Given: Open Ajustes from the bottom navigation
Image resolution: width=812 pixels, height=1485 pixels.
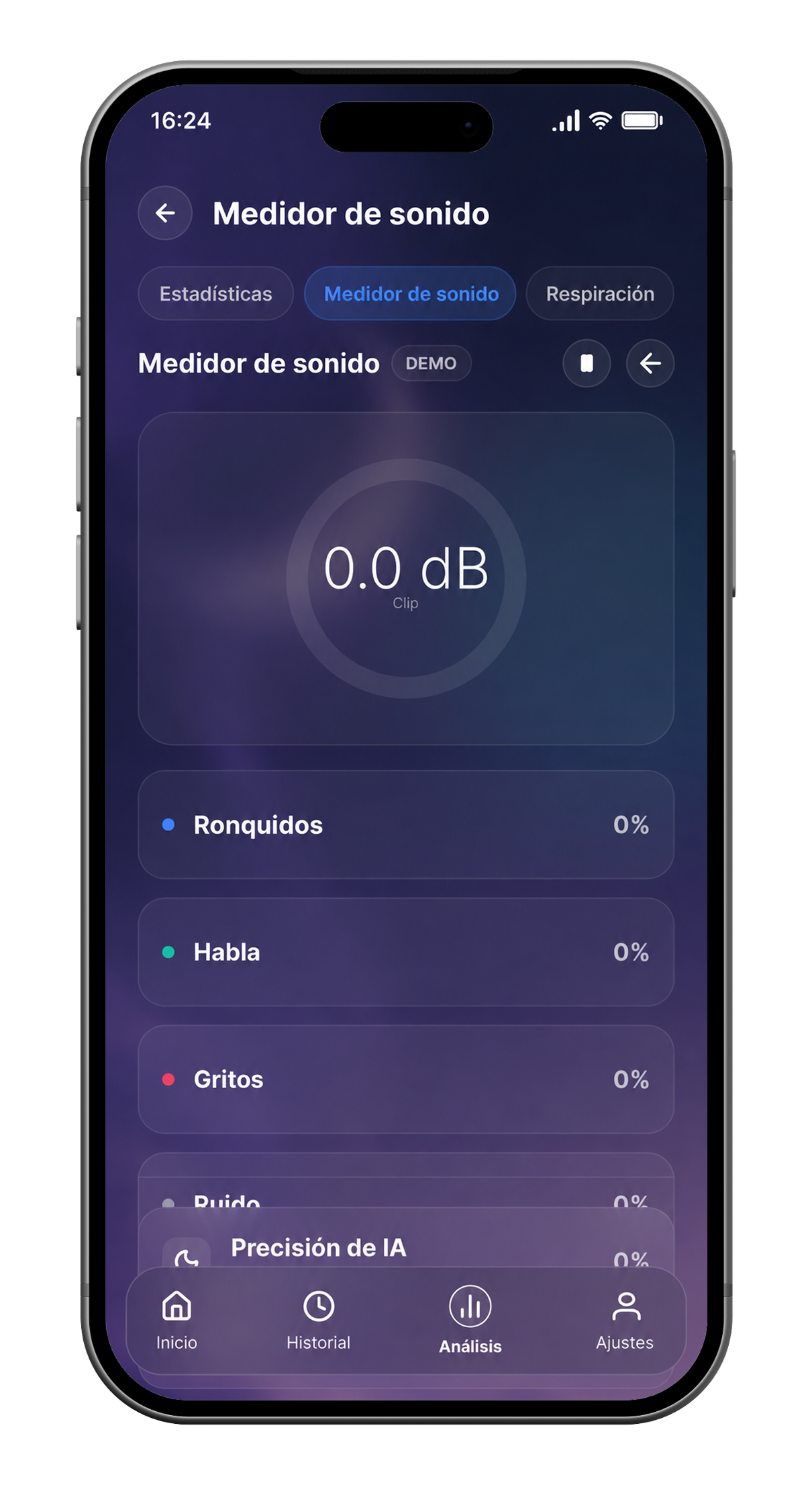Looking at the screenshot, I should pyautogui.click(x=625, y=1320).
